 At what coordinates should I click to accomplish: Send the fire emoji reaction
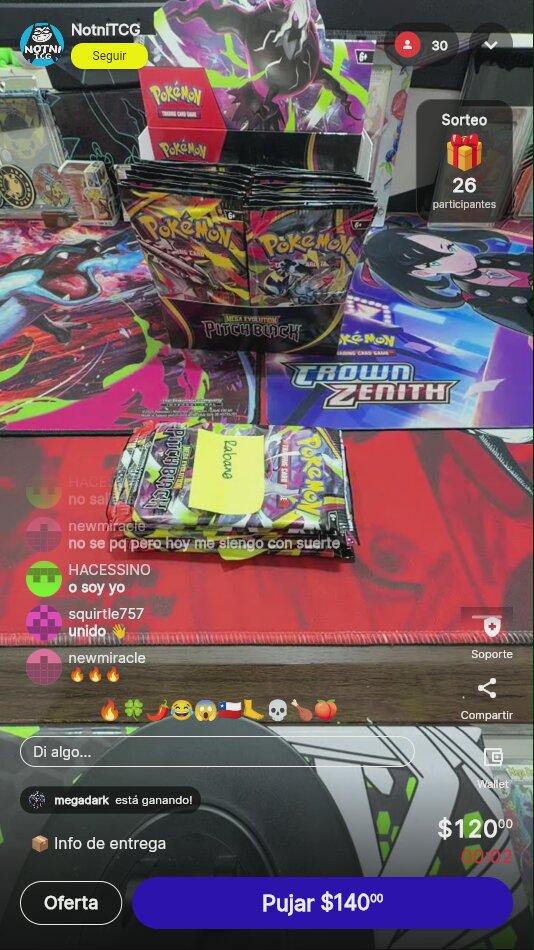click(x=110, y=711)
